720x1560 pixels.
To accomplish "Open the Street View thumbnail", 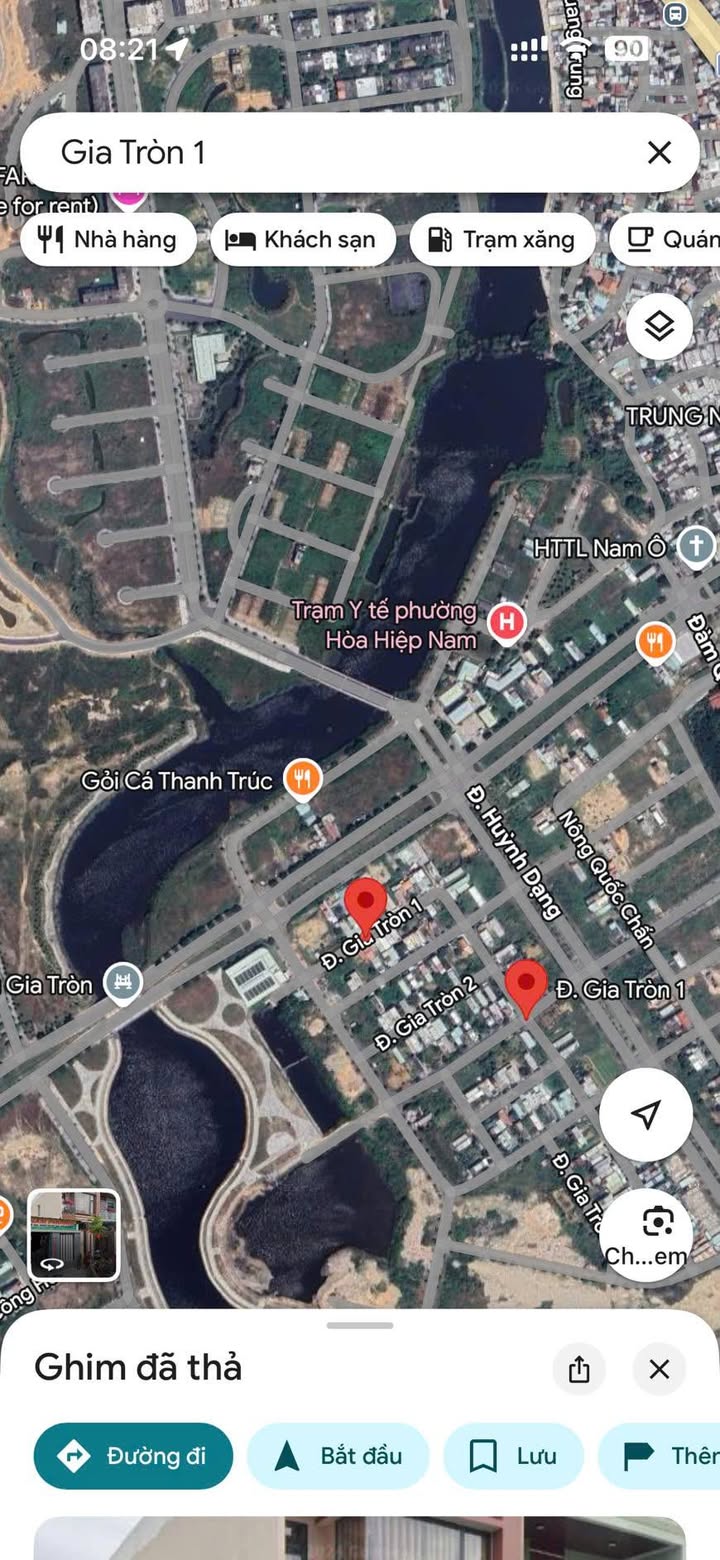I will [x=73, y=1235].
